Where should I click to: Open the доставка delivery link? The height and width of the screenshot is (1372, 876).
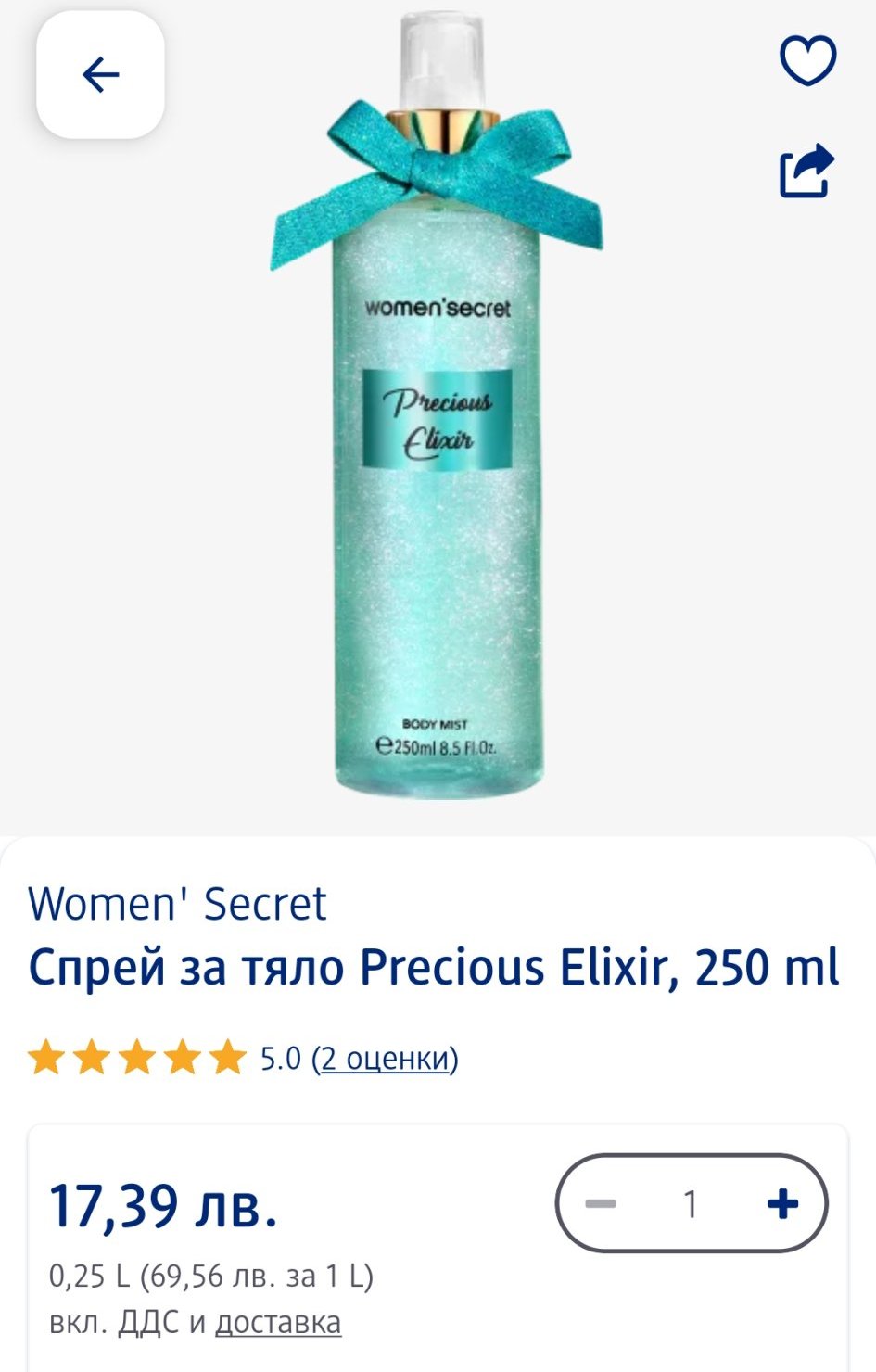click(x=278, y=1322)
